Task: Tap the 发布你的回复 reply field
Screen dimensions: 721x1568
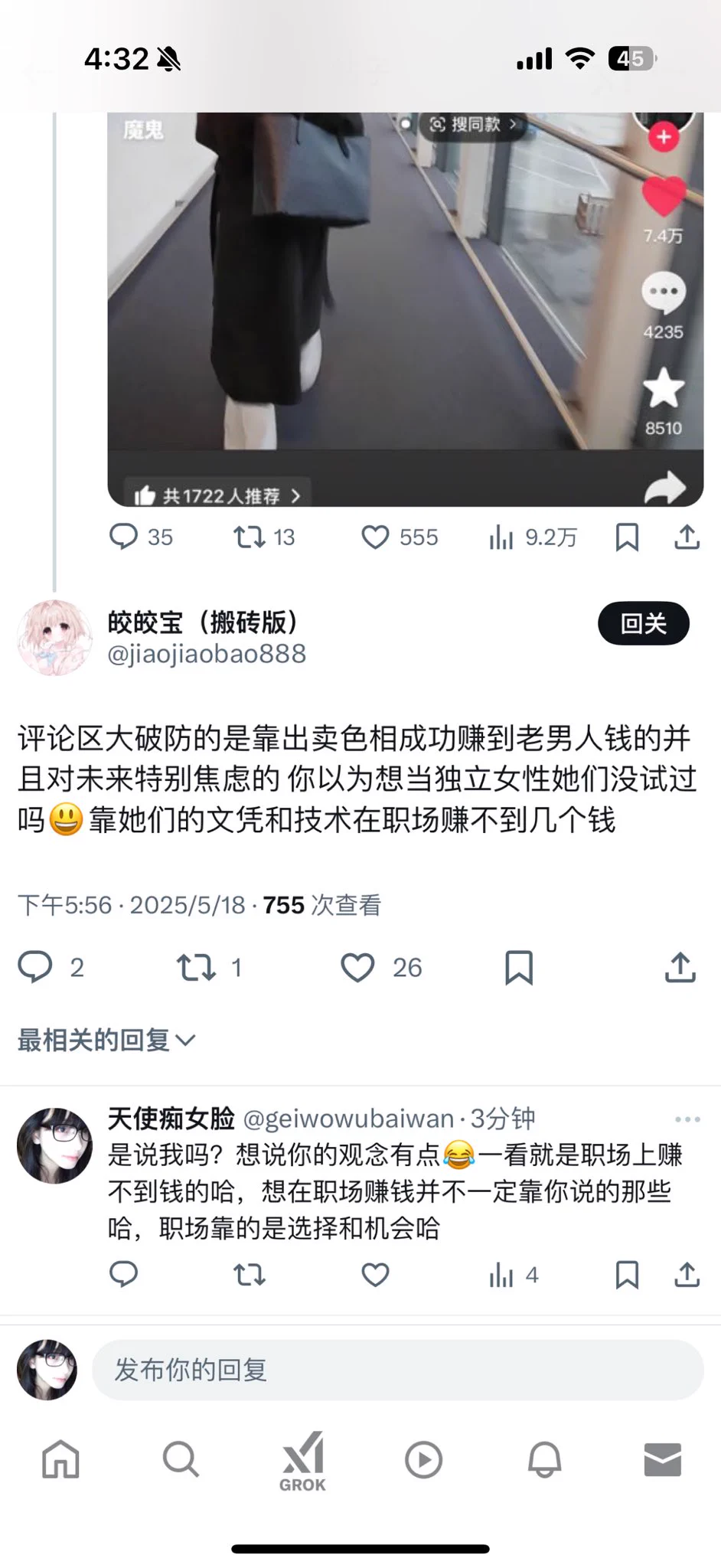Action: (x=397, y=1370)
